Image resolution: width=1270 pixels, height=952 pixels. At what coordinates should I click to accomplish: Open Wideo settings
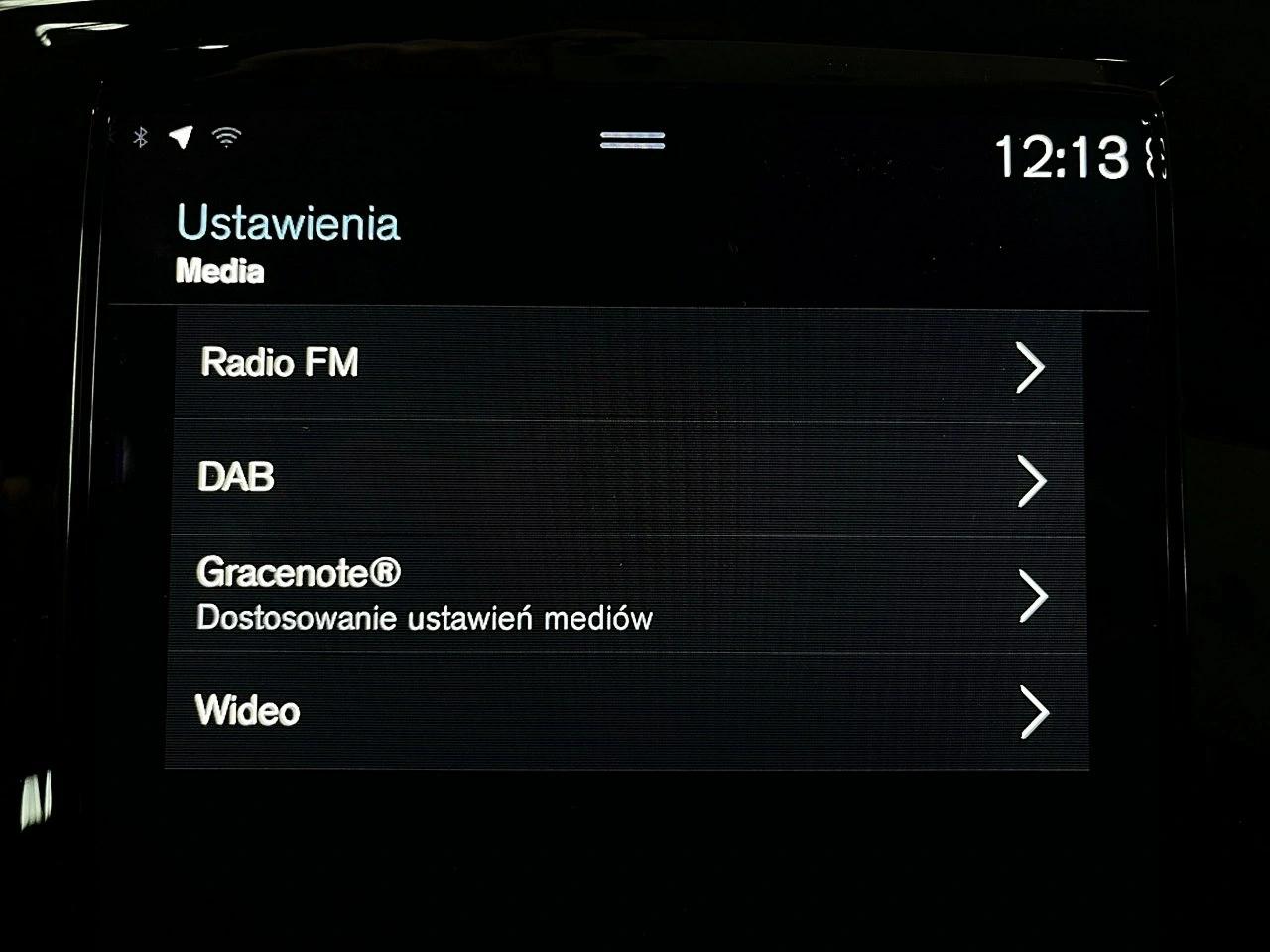(x=625, y=711)
